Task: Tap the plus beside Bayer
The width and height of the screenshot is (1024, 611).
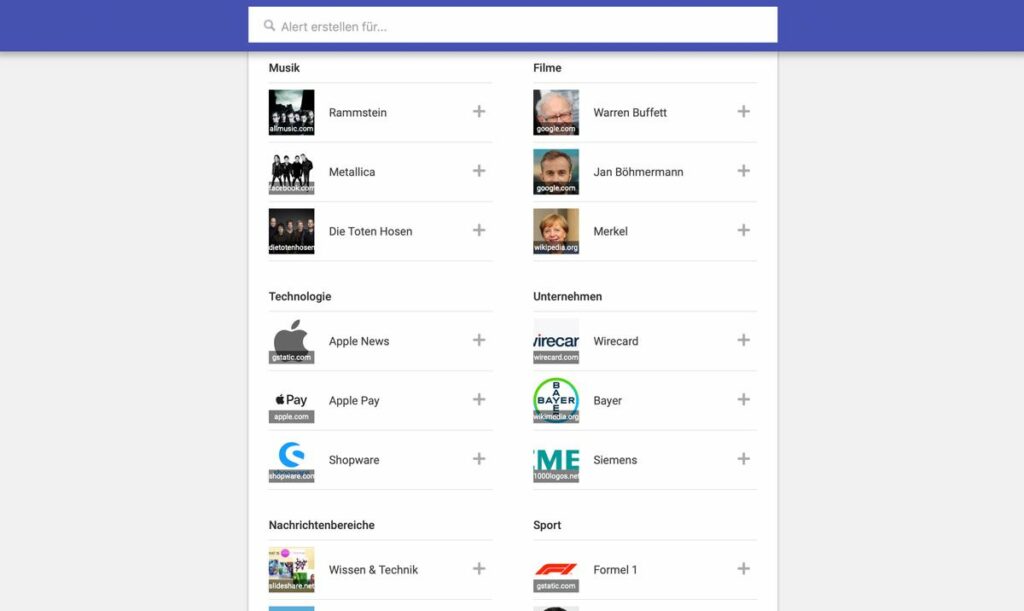Action: coord(743,400)
